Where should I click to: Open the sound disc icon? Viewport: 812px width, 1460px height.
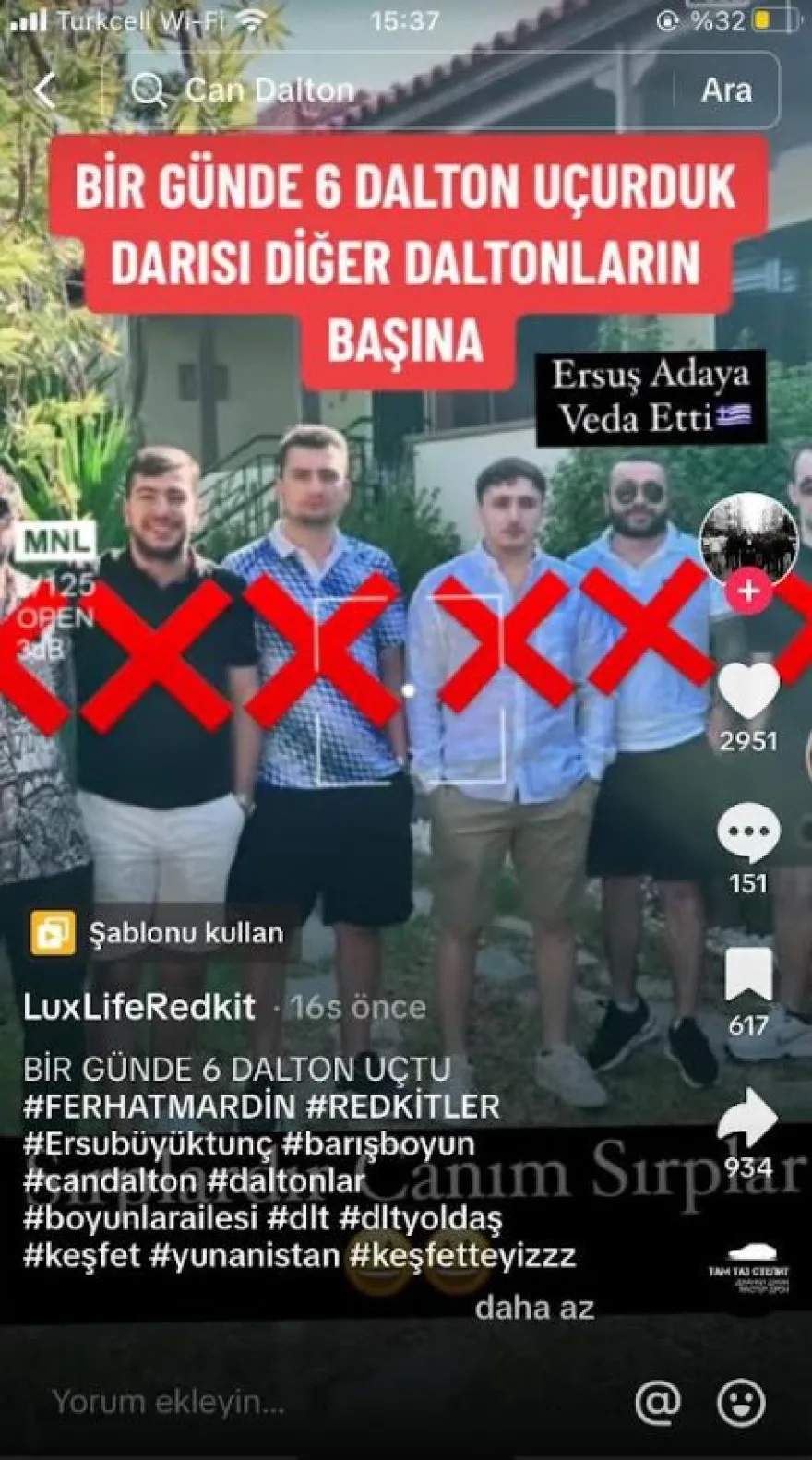click(x=747, y=1269)
